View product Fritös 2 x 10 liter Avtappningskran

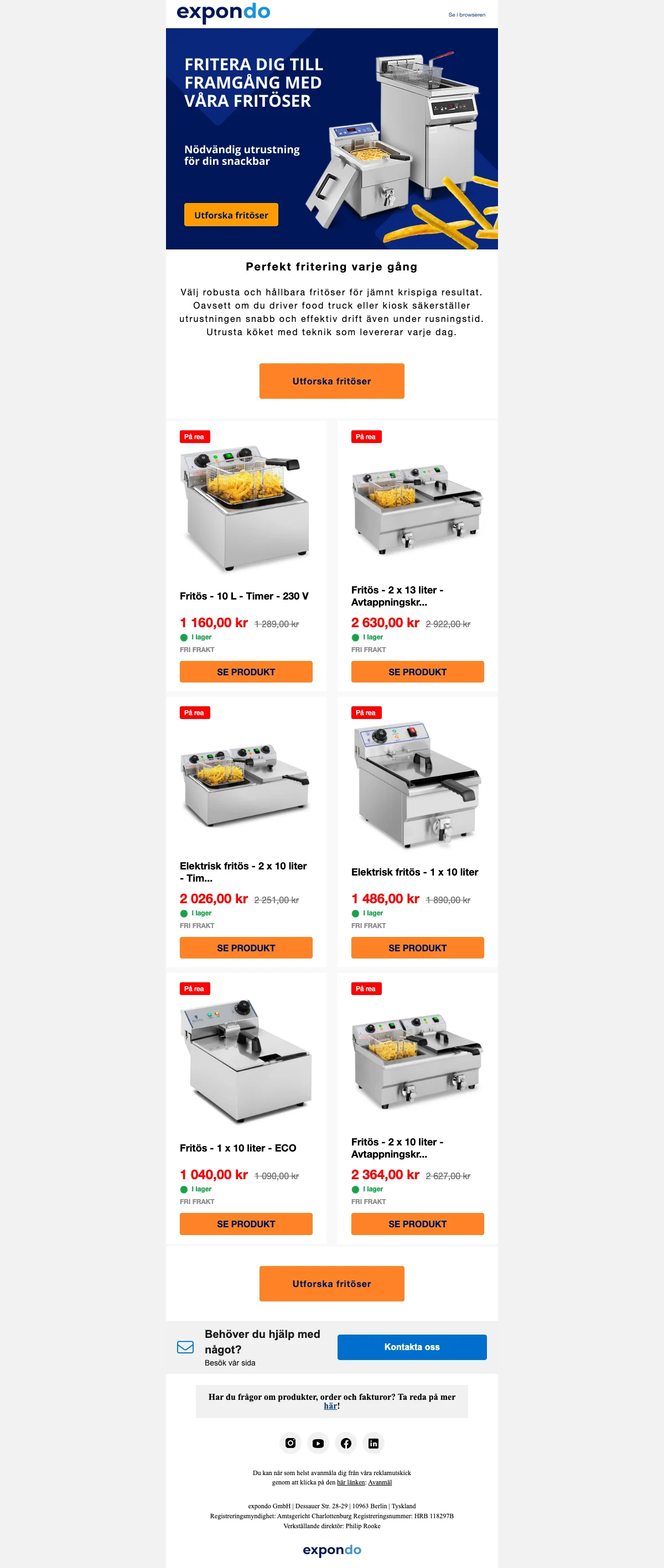(x=417, y=1223)
